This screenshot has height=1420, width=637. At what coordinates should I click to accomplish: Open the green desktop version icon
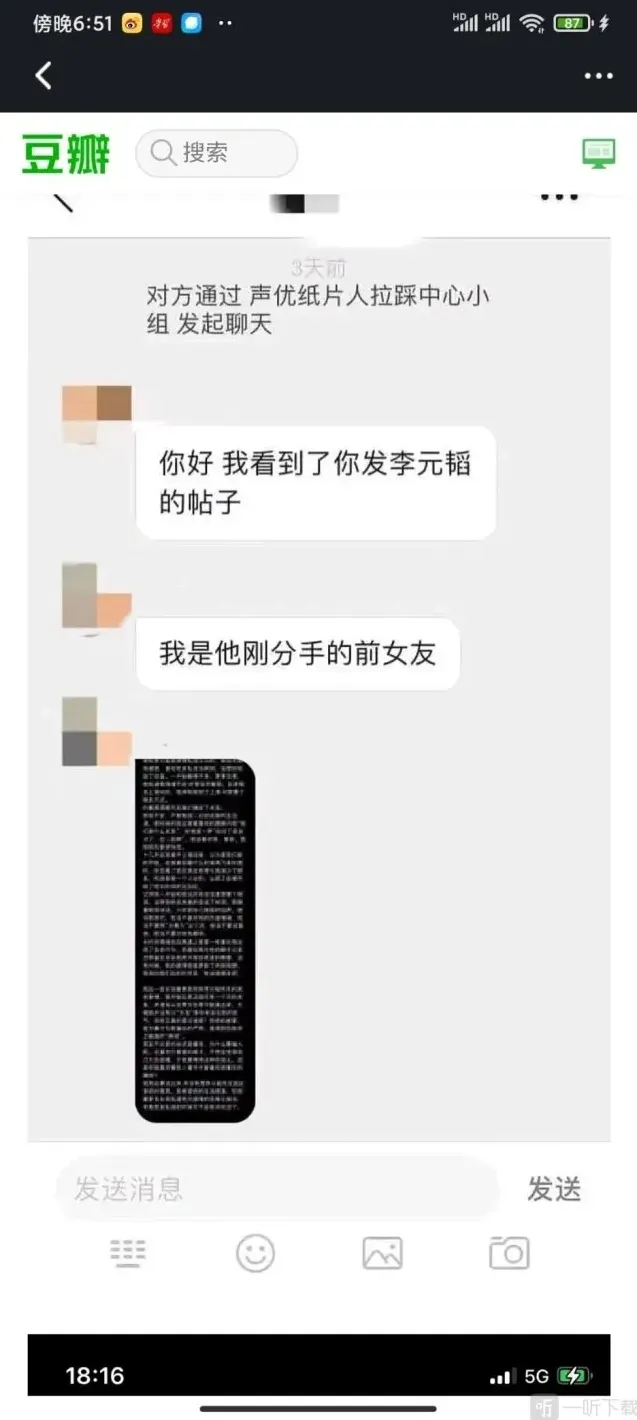coord(598,153)
